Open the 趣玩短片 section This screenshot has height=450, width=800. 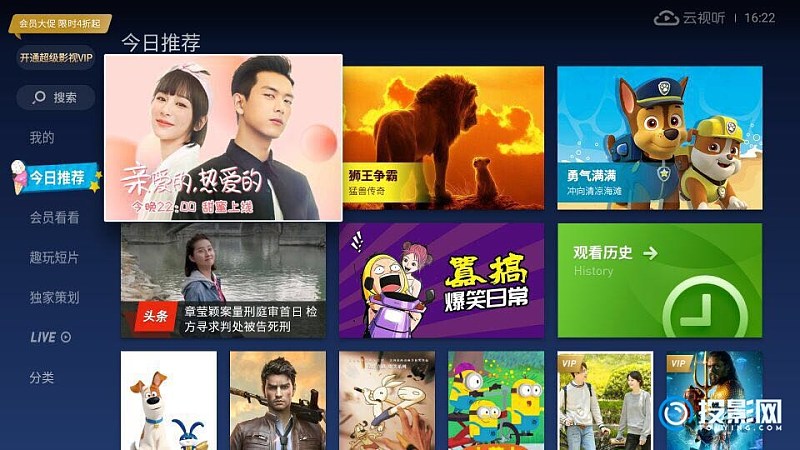[54, 257]
